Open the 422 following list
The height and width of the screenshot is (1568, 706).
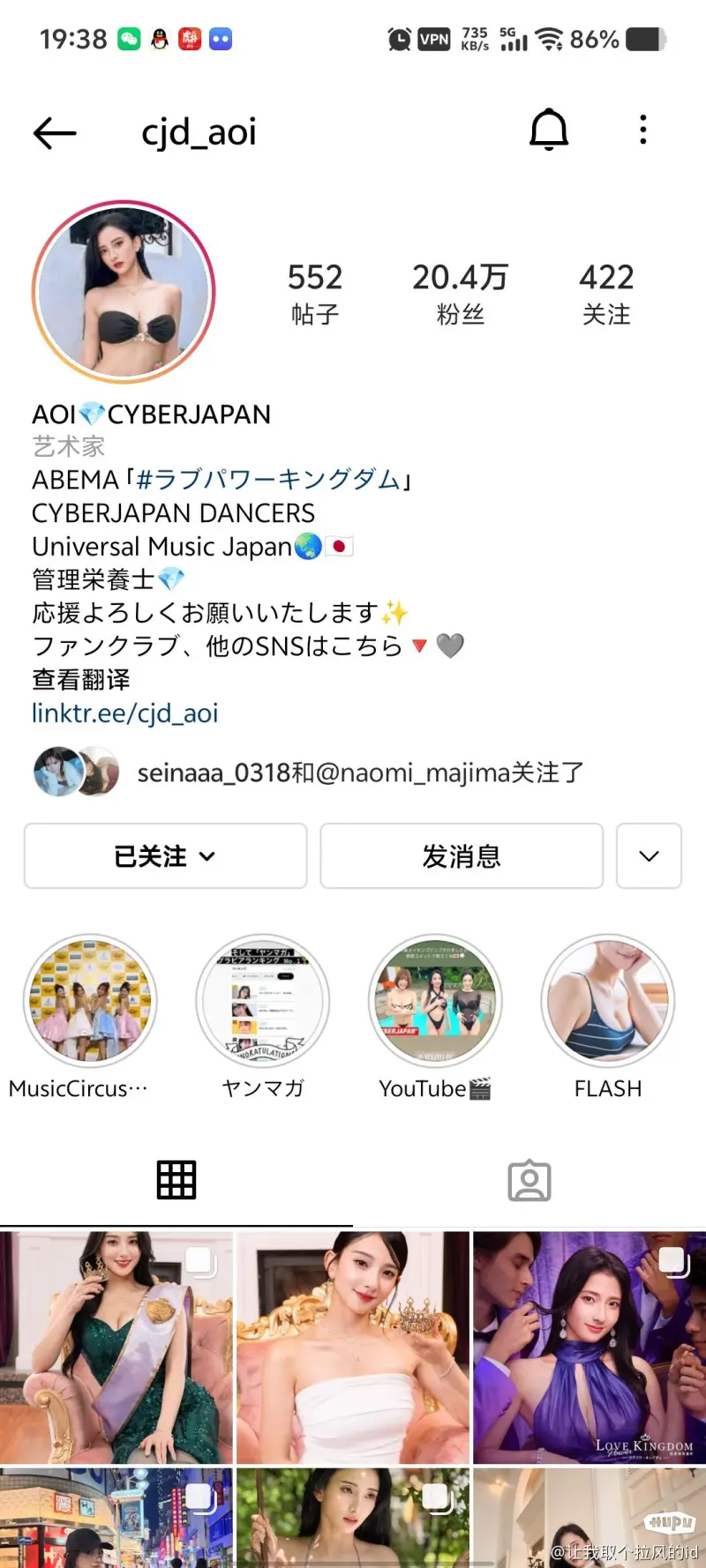coord(606,294)
